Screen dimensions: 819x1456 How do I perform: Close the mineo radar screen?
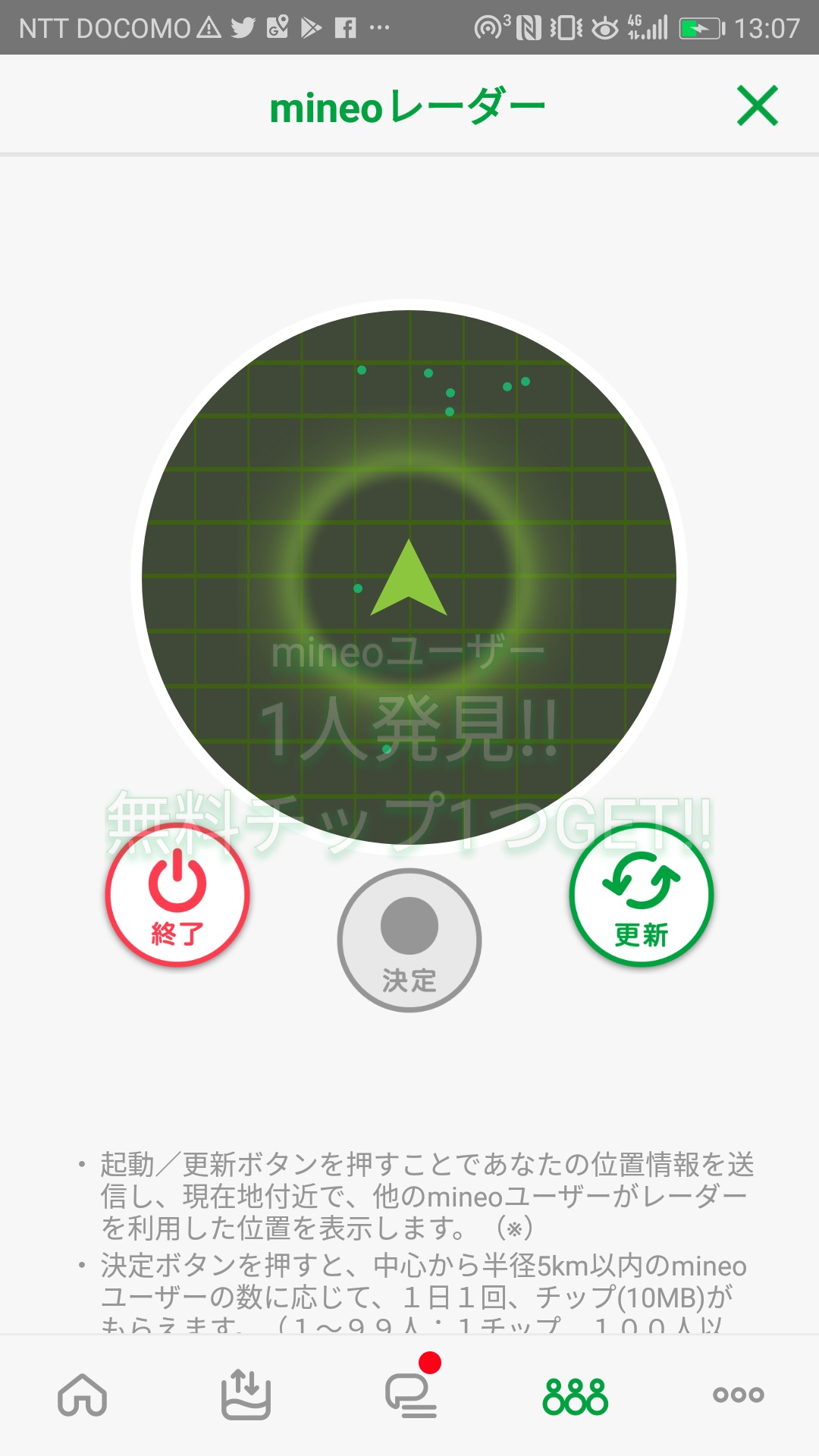pyautogui.click(x=757, y=105)
